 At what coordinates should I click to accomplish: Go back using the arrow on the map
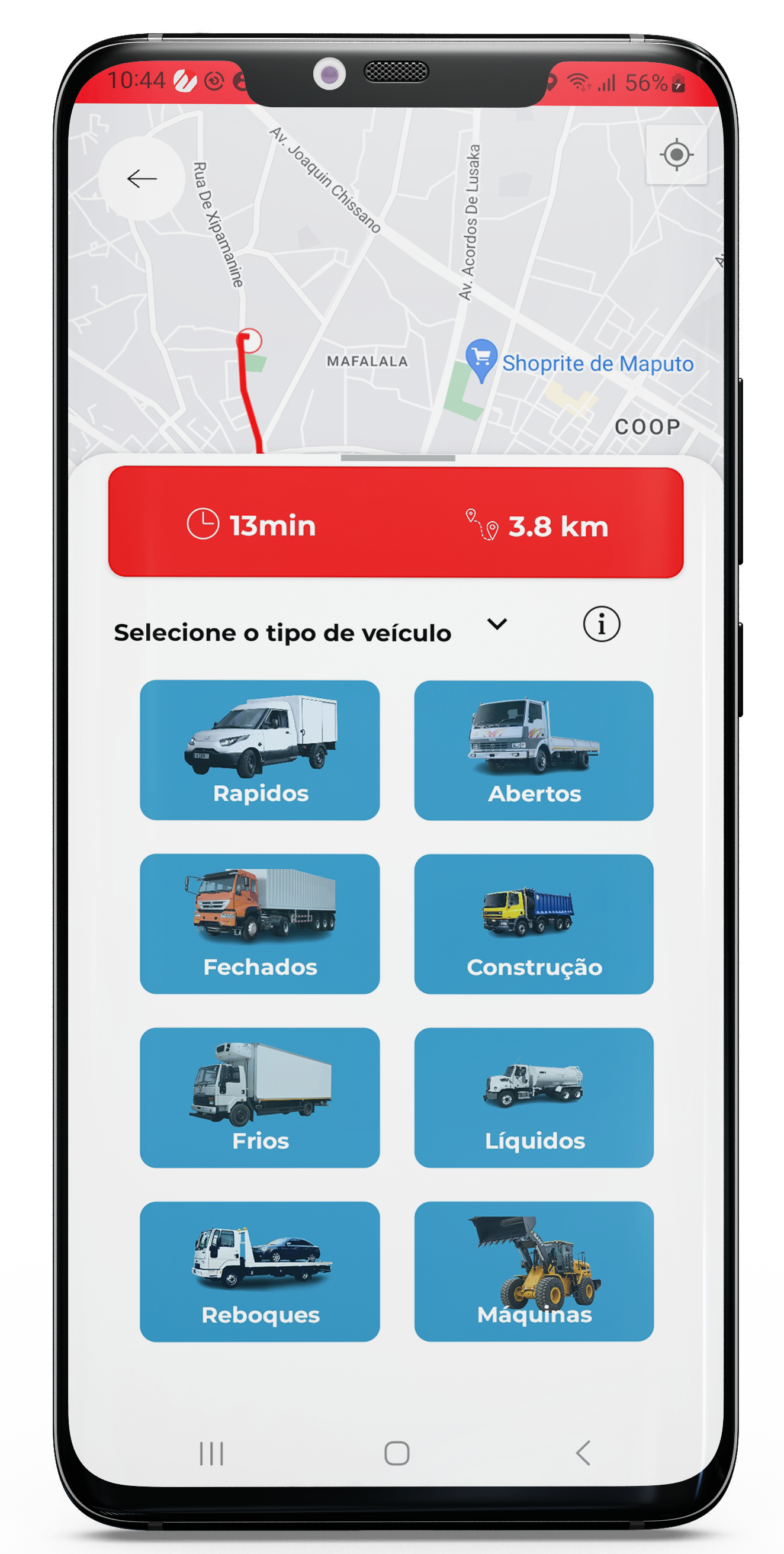[x=142, y=179]
